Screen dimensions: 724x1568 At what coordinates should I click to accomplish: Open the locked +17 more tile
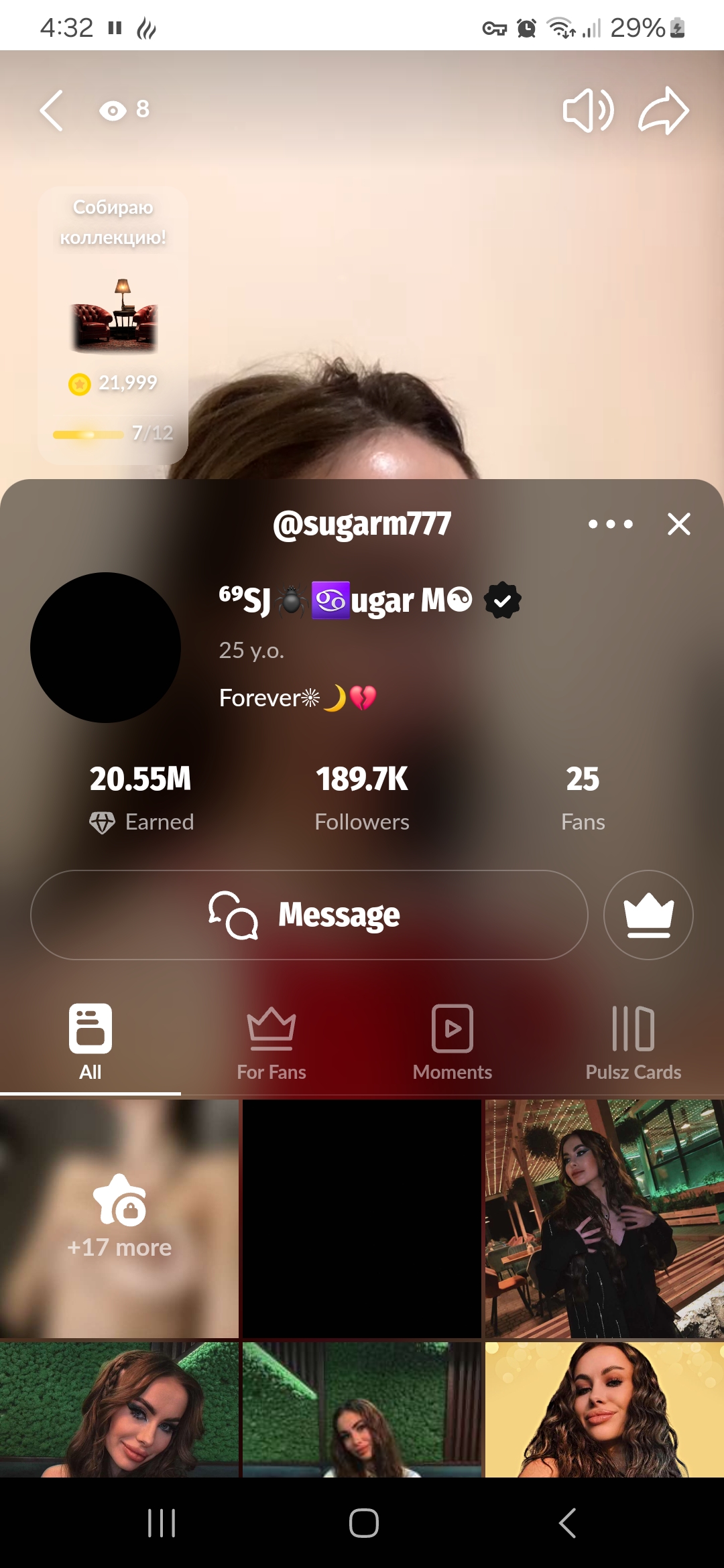(119, 1218)
